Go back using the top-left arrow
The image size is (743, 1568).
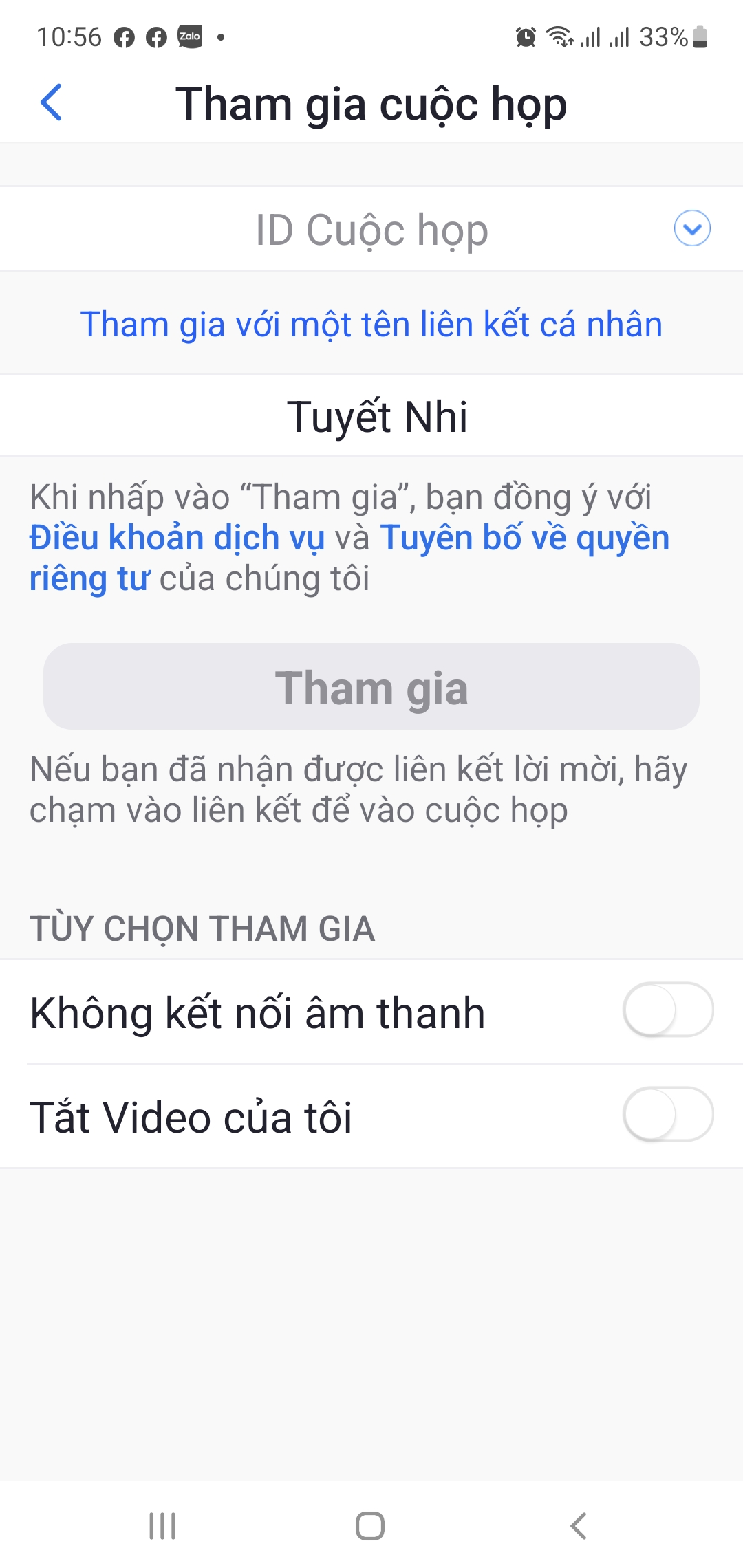(x=52, y=102)
